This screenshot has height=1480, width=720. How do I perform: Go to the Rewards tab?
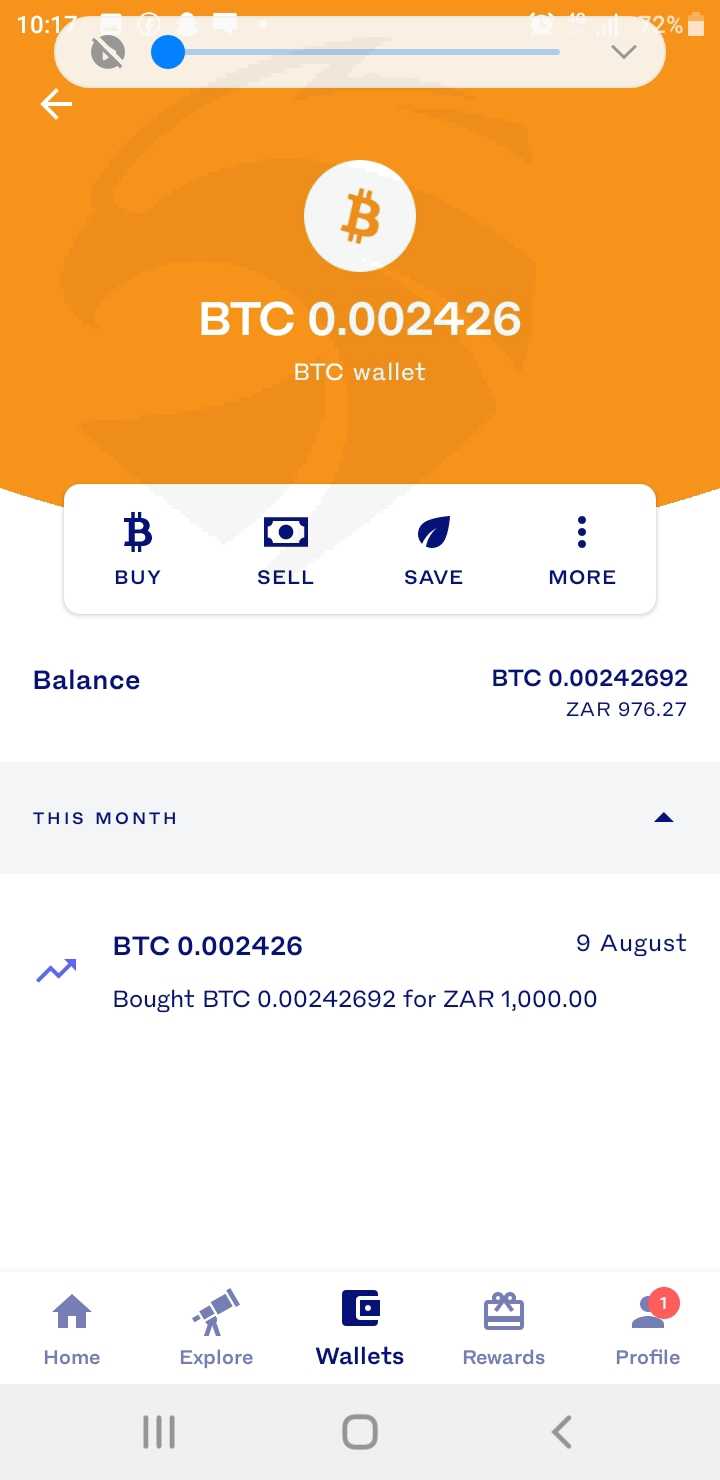click(x=504, y=1330)
